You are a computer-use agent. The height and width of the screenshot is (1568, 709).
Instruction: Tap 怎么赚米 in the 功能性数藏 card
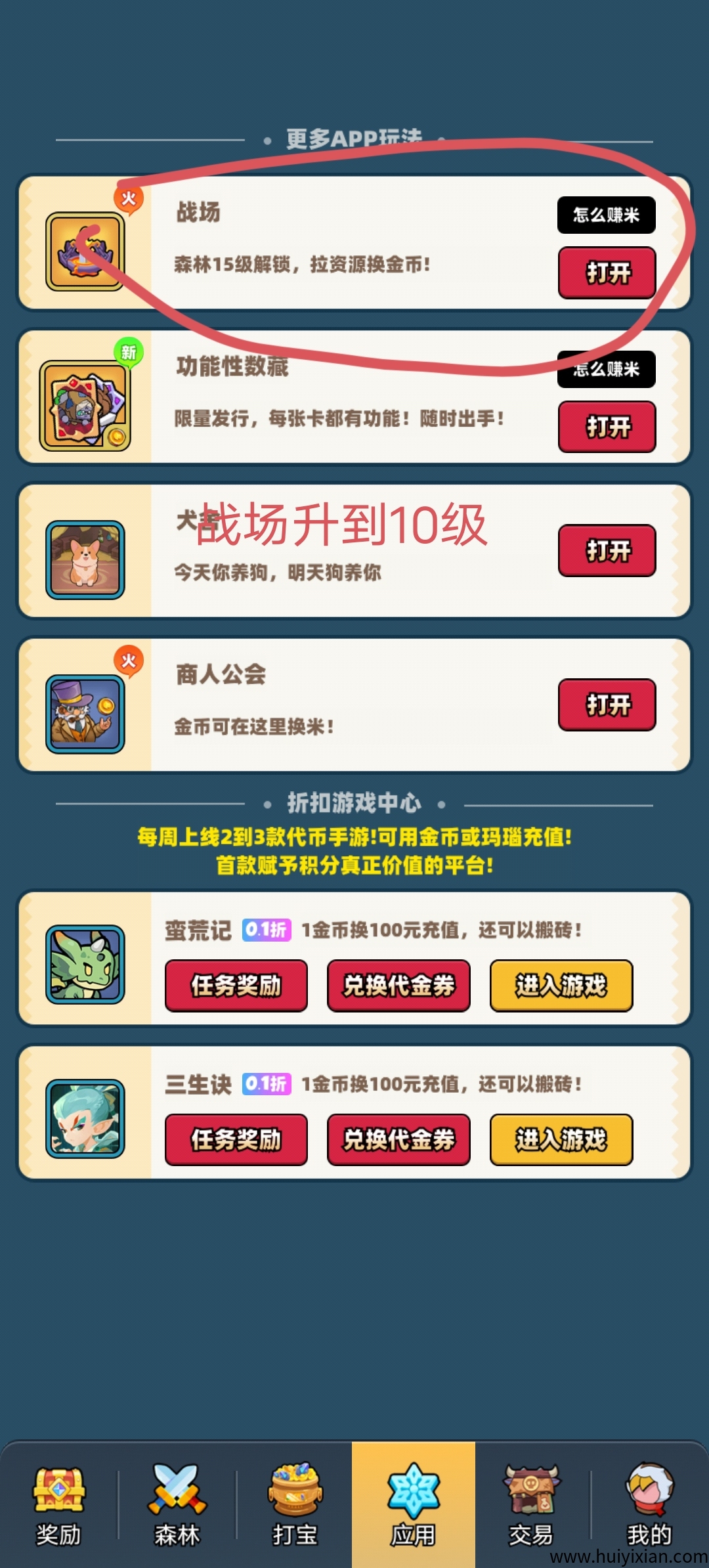click(606, 370)
